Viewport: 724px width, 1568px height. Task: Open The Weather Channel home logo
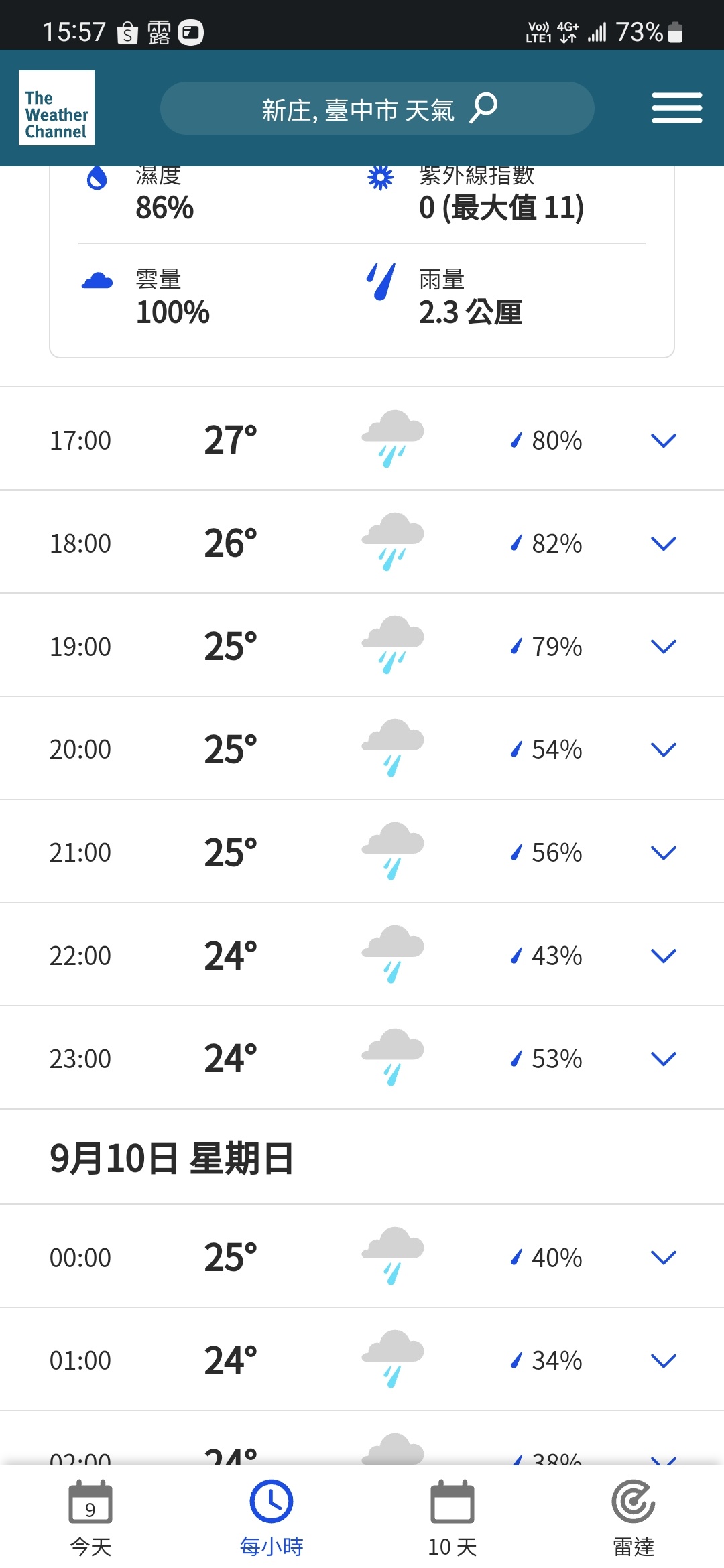56,108
